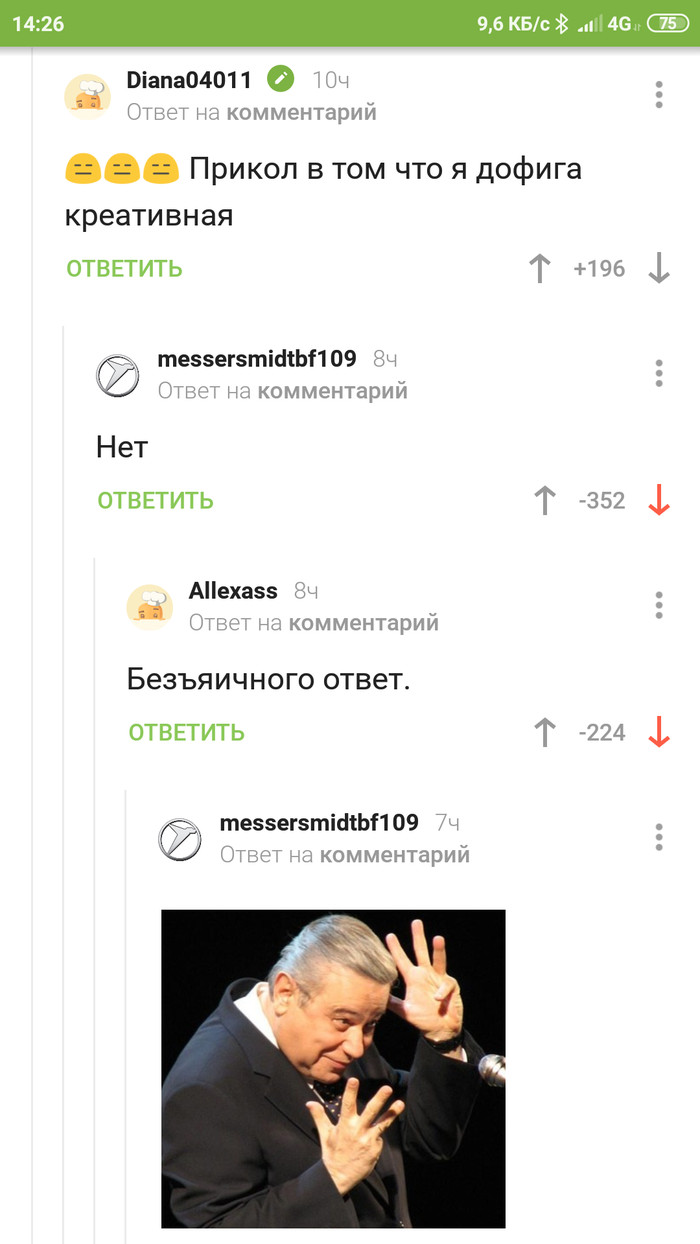Upvote Allexass's comment

point(545,732)
